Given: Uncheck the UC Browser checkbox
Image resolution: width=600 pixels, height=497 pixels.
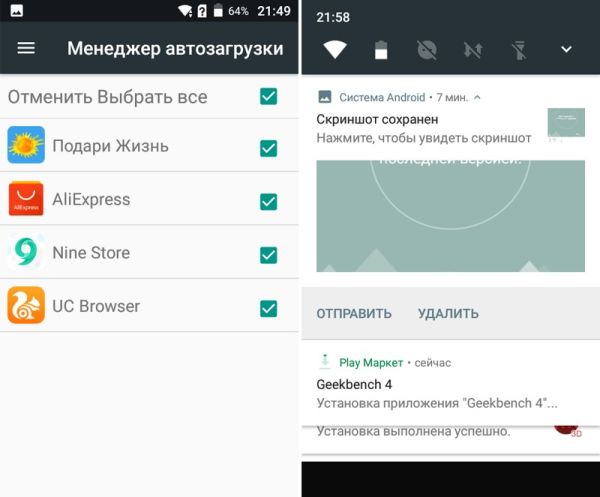Looking at the screenshot, I should click(x=268, y=307).
